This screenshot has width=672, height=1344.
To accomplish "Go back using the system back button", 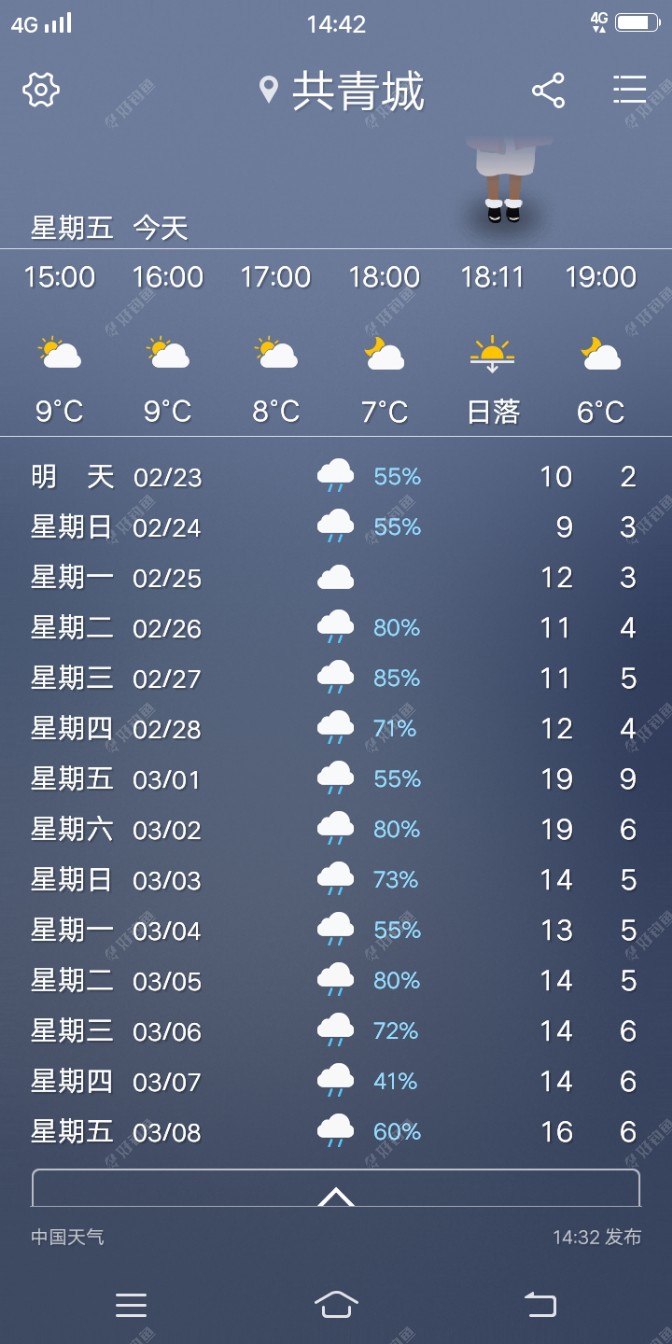I will coord(540,1304).
